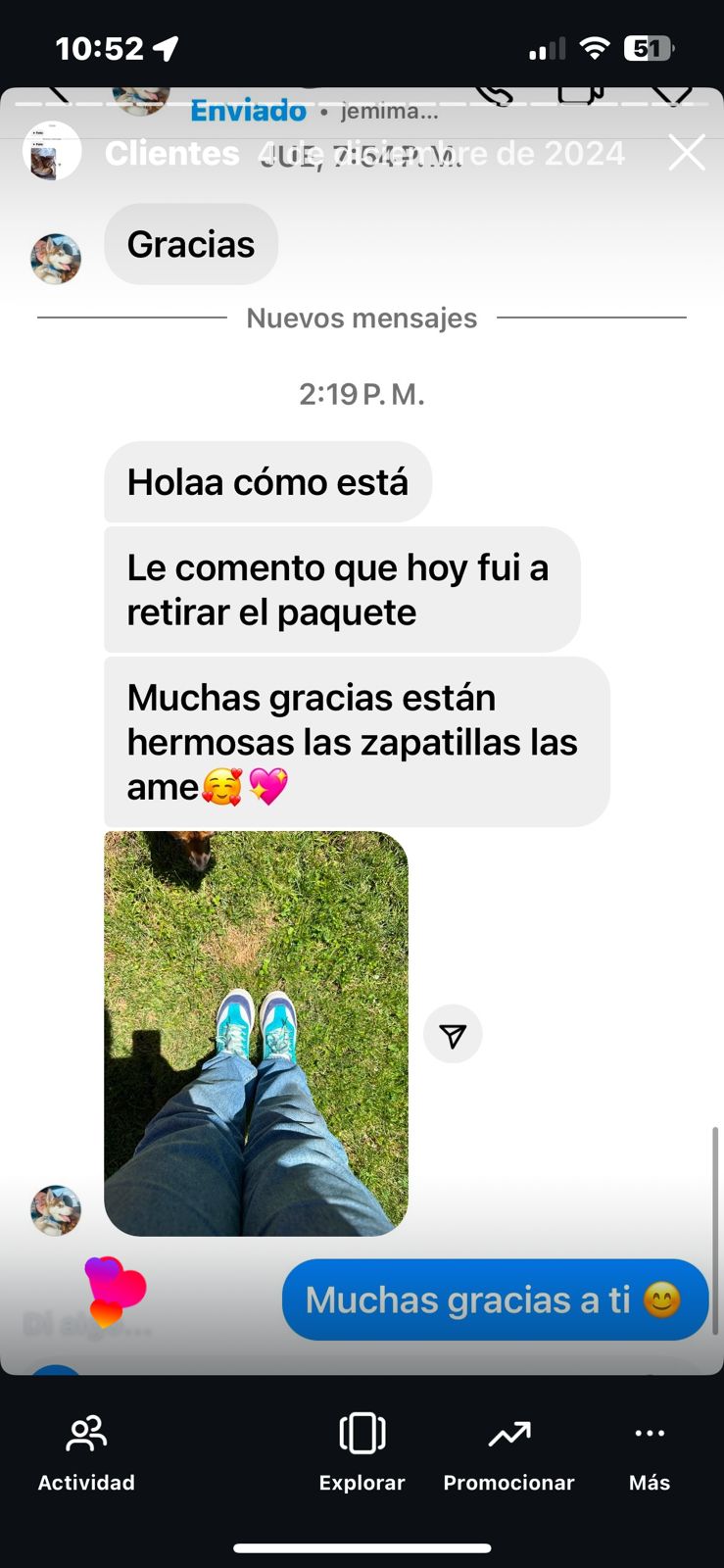The width and height of the screenshot is (724, 1568).
Task: Open the Clientes highlight profile picture
Action: (52, 152)
